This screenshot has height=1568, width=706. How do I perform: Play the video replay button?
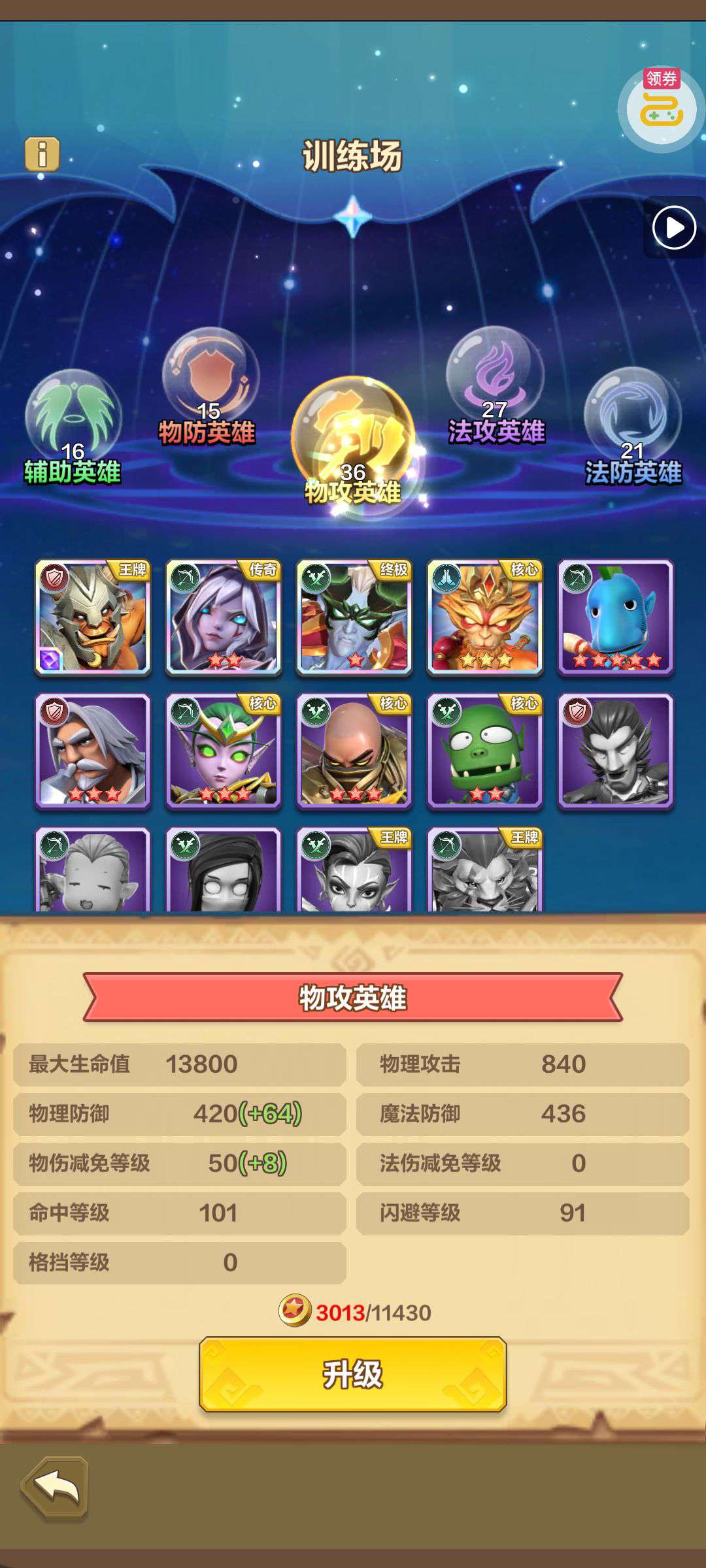[674, 228]
